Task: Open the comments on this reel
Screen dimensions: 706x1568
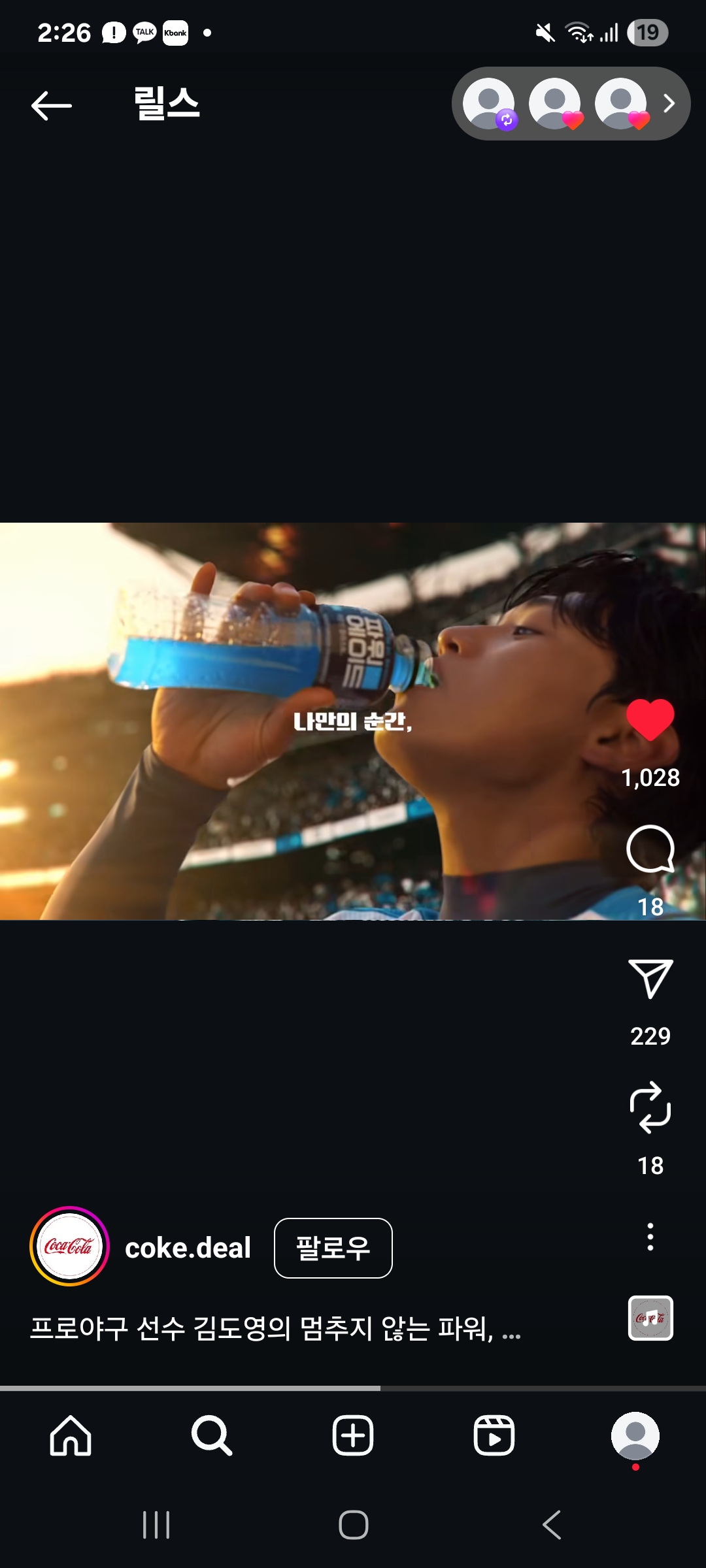Action: pyautogui.click(x=650, y=849)
